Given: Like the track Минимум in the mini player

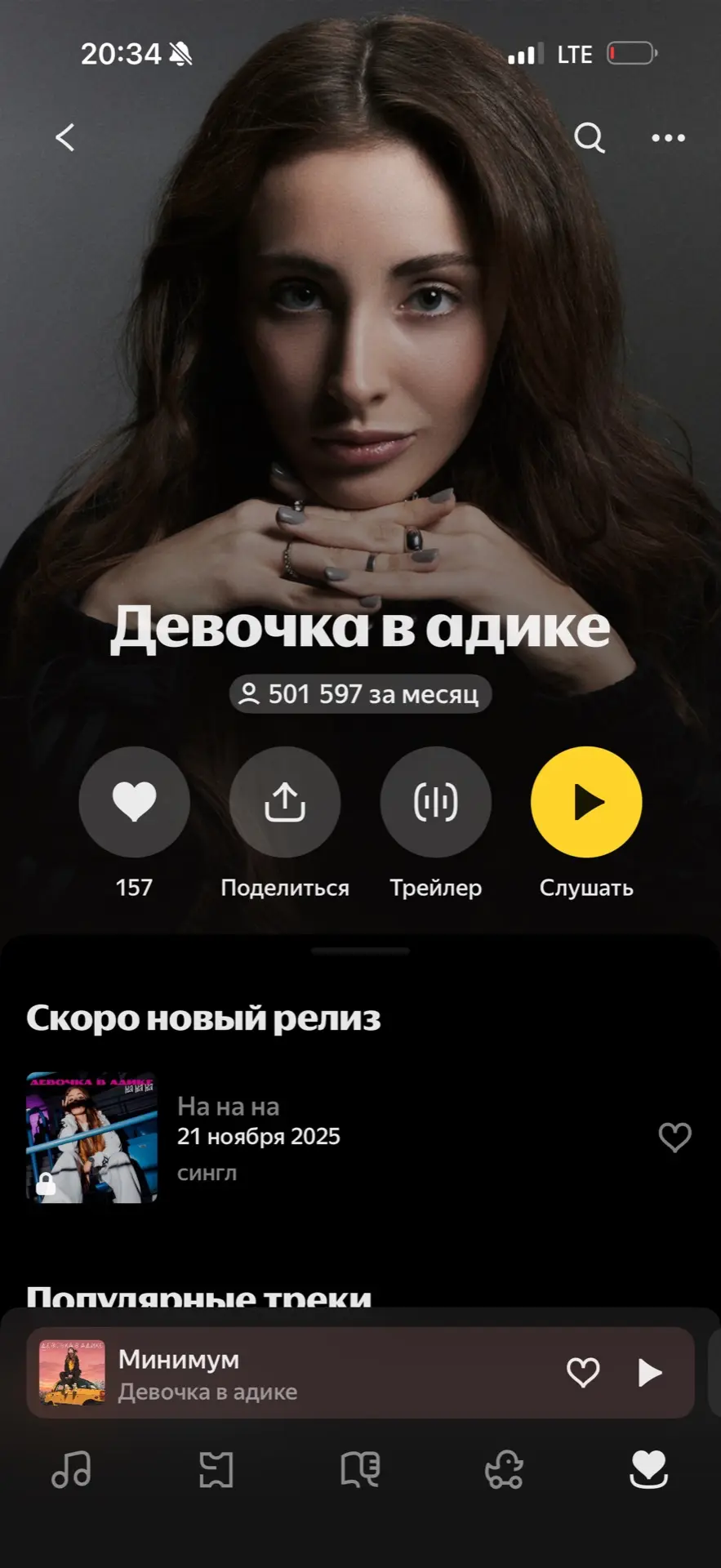Looking at the screenshot, I should [x=583, y=1373].
